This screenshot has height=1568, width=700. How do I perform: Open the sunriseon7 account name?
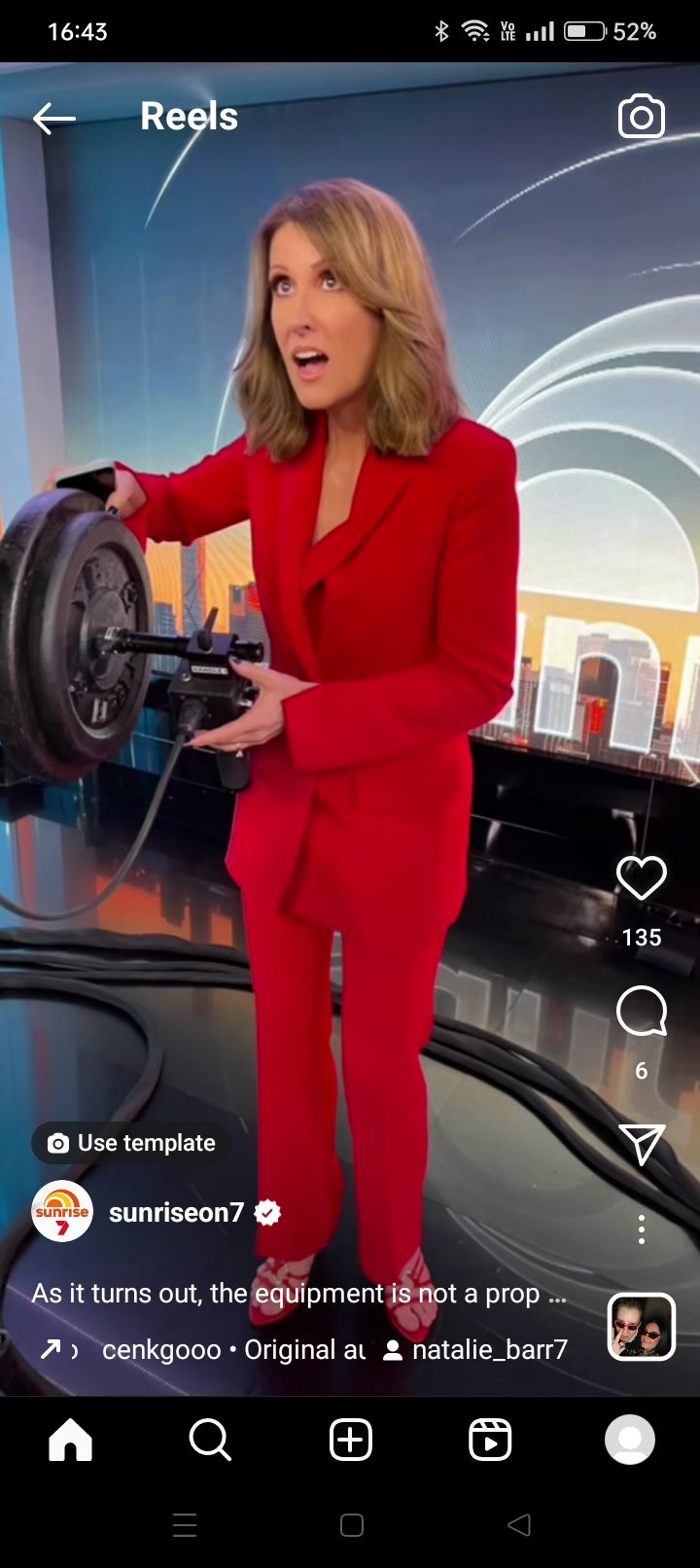[x=176, y=1212]
